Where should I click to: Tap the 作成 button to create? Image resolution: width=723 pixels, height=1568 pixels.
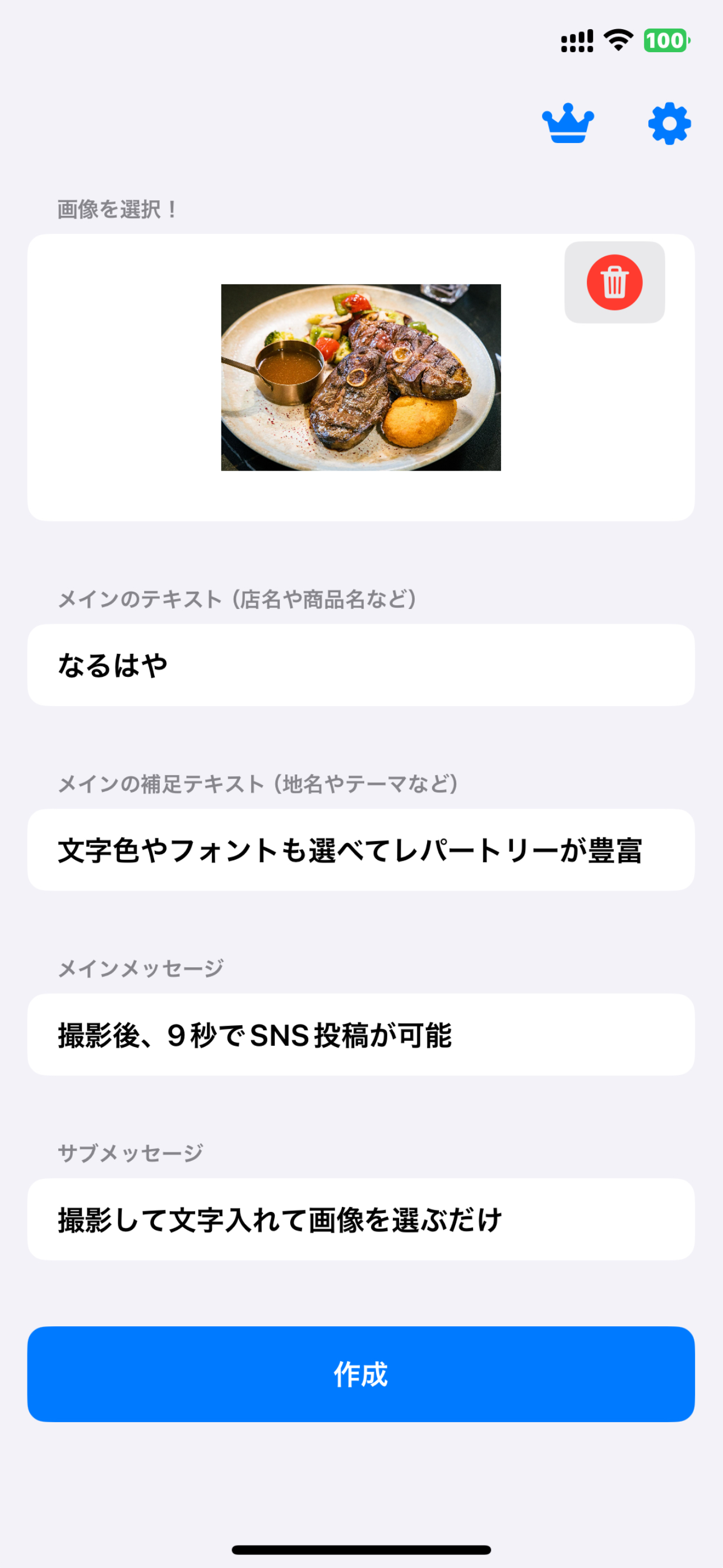361,1375
